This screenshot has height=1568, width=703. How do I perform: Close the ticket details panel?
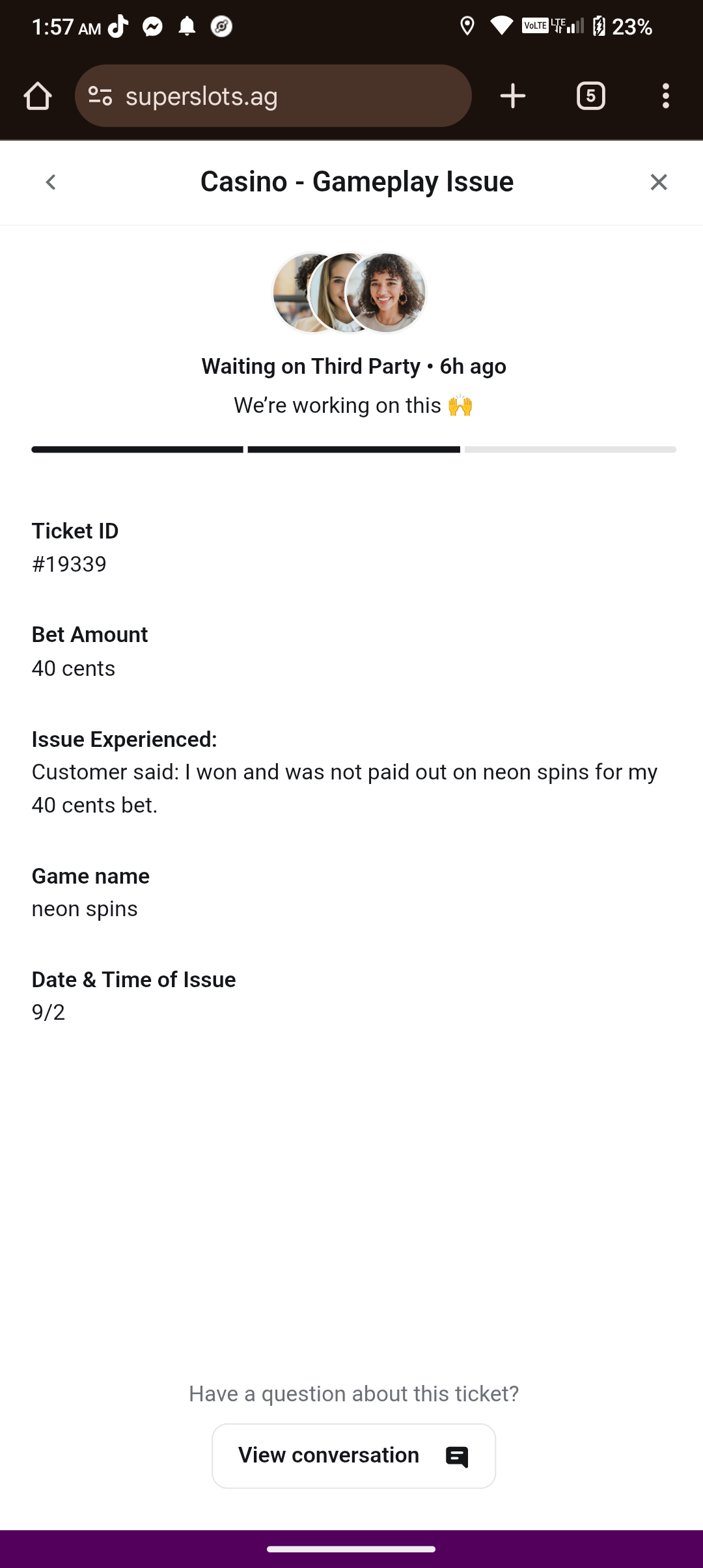pos(659,182)
